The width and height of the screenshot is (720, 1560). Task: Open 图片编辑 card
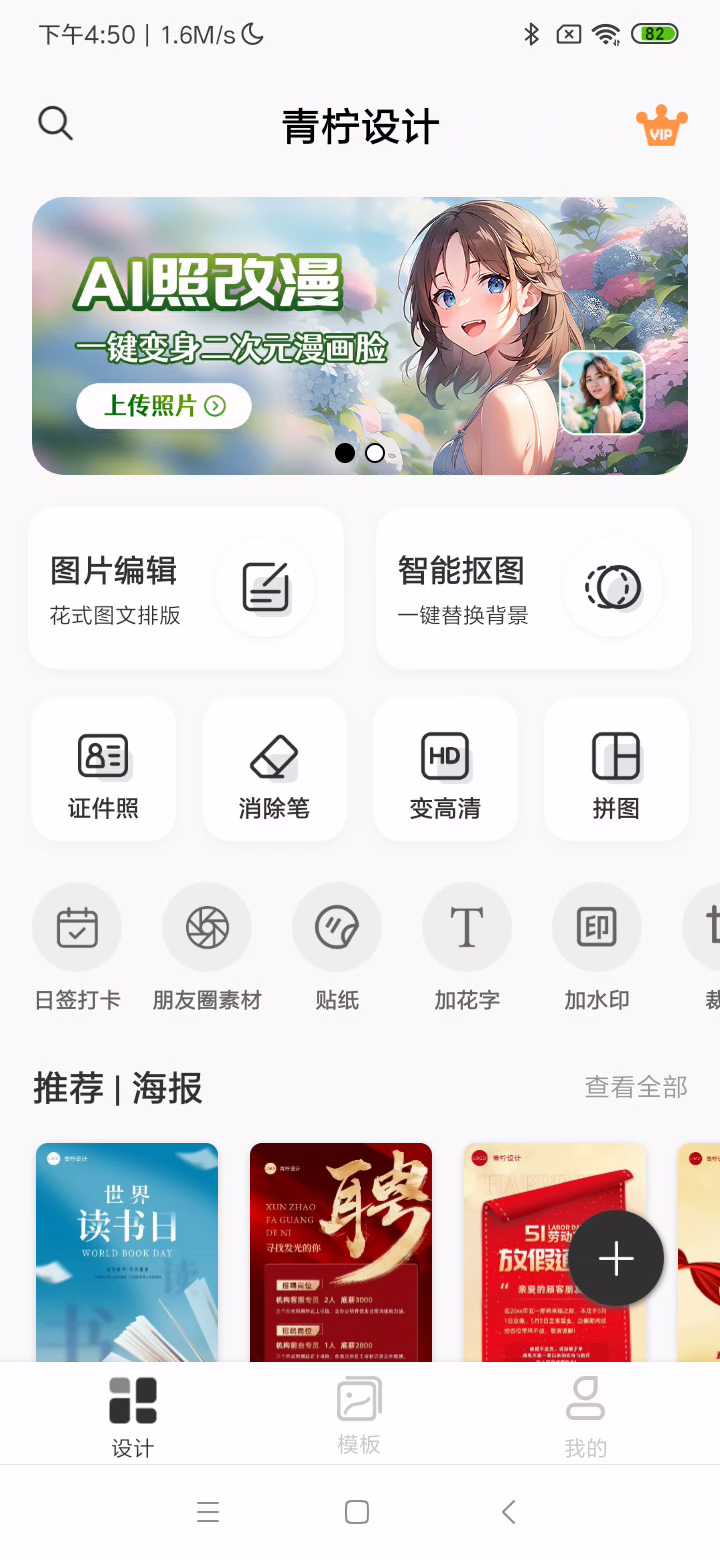(186, 588)
